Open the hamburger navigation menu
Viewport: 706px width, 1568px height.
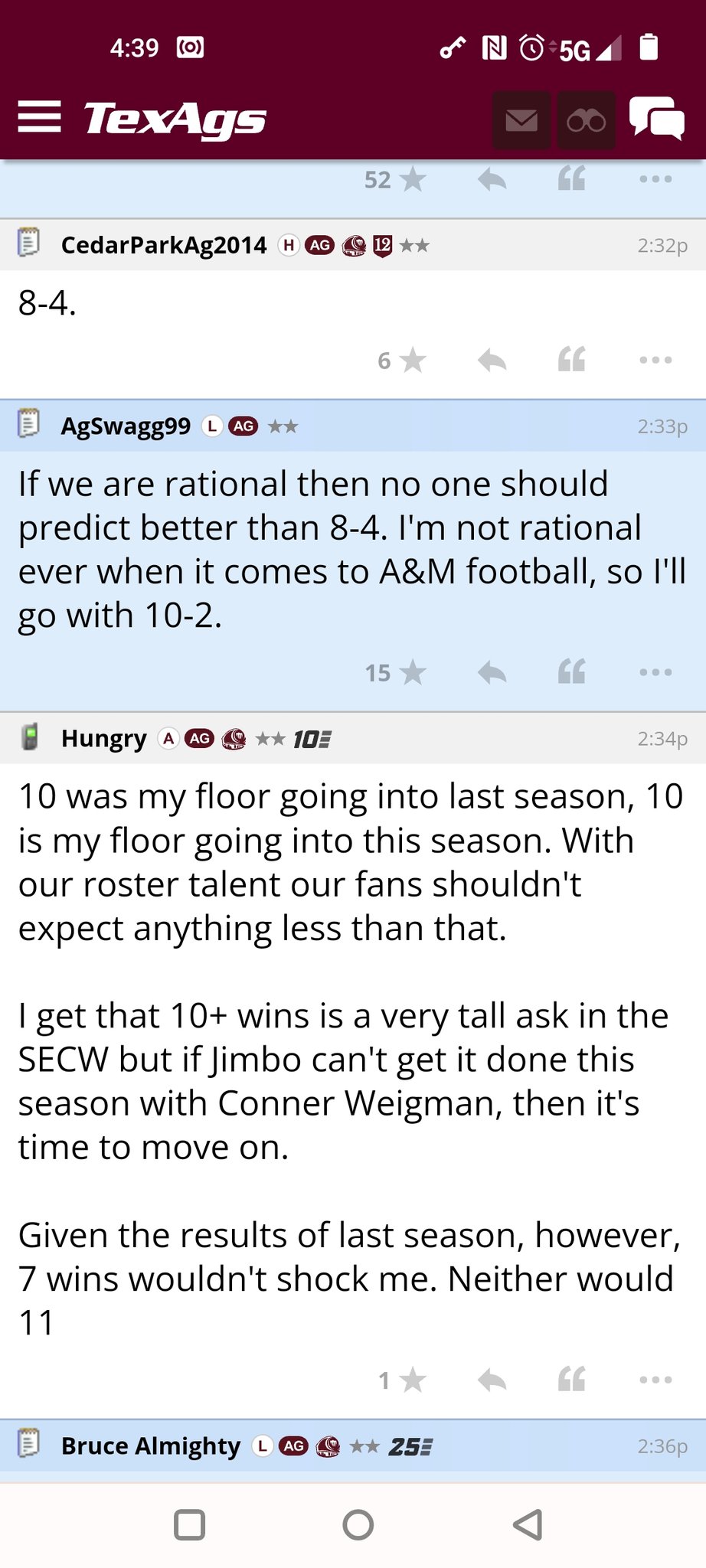39,117
